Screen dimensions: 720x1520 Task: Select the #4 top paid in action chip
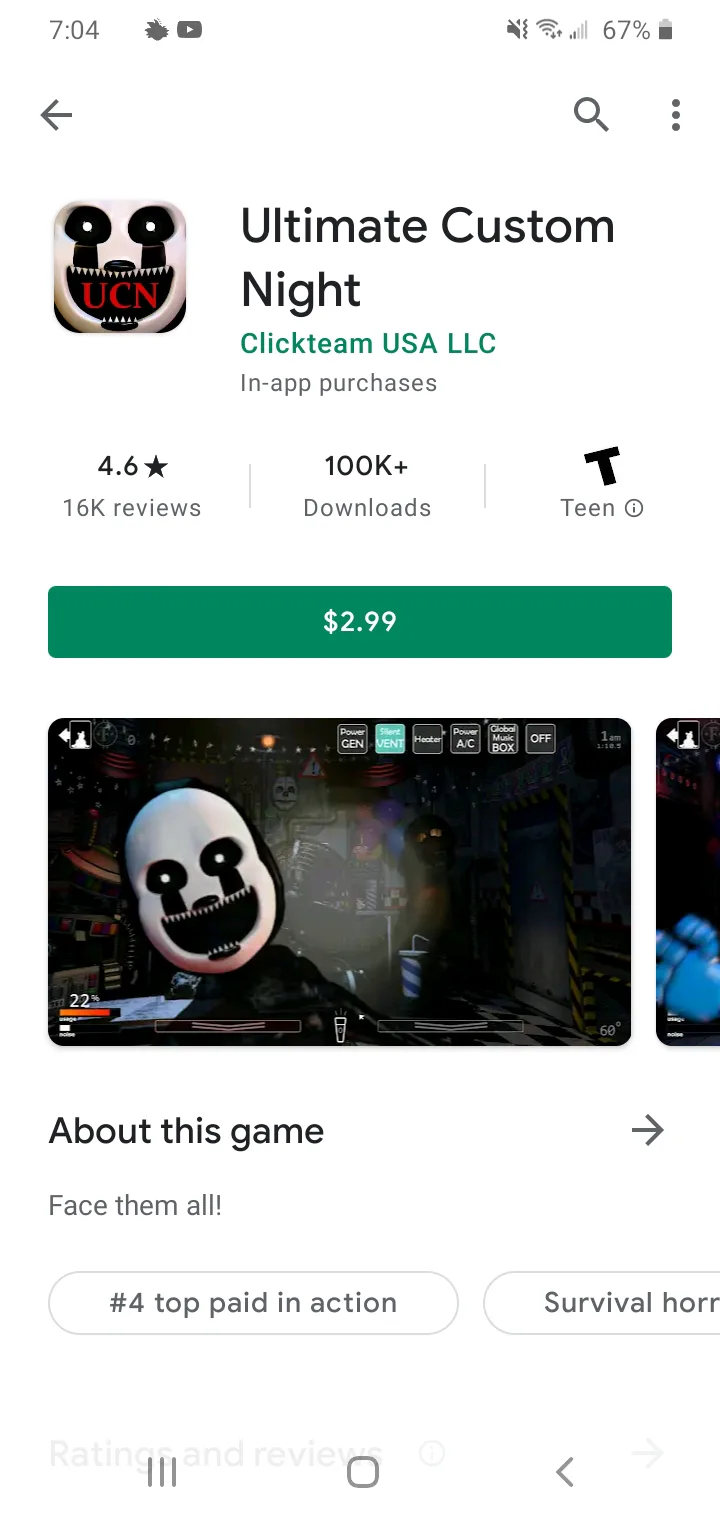(x=253, y=1303)
